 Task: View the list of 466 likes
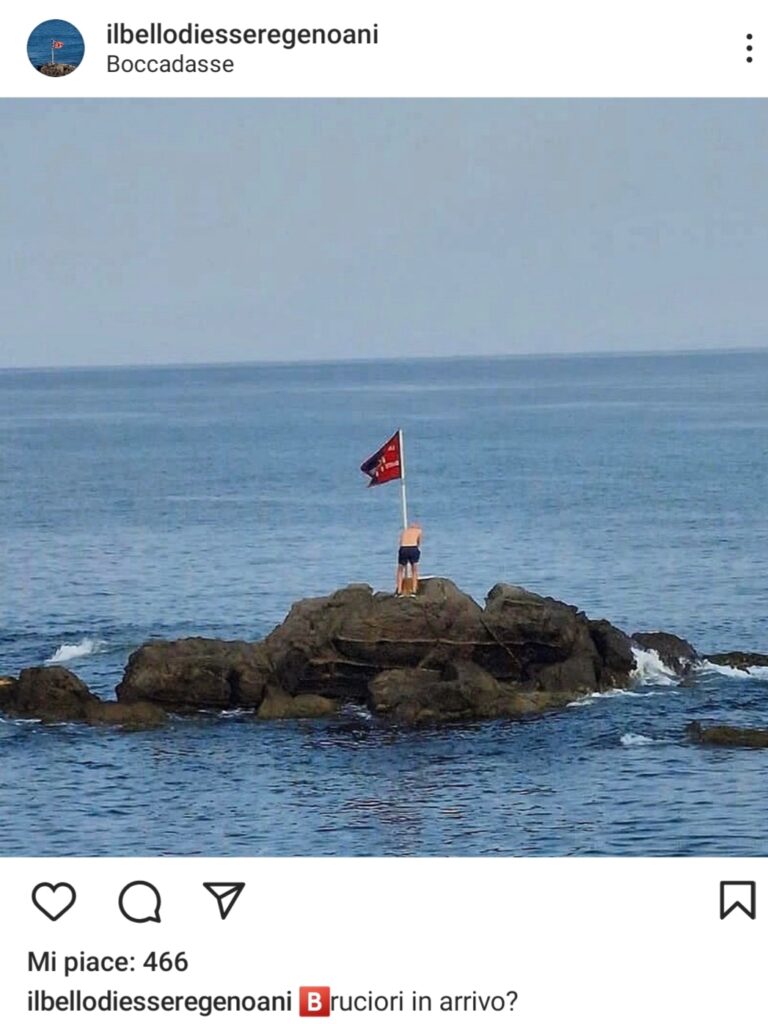[x=107, y=962]
